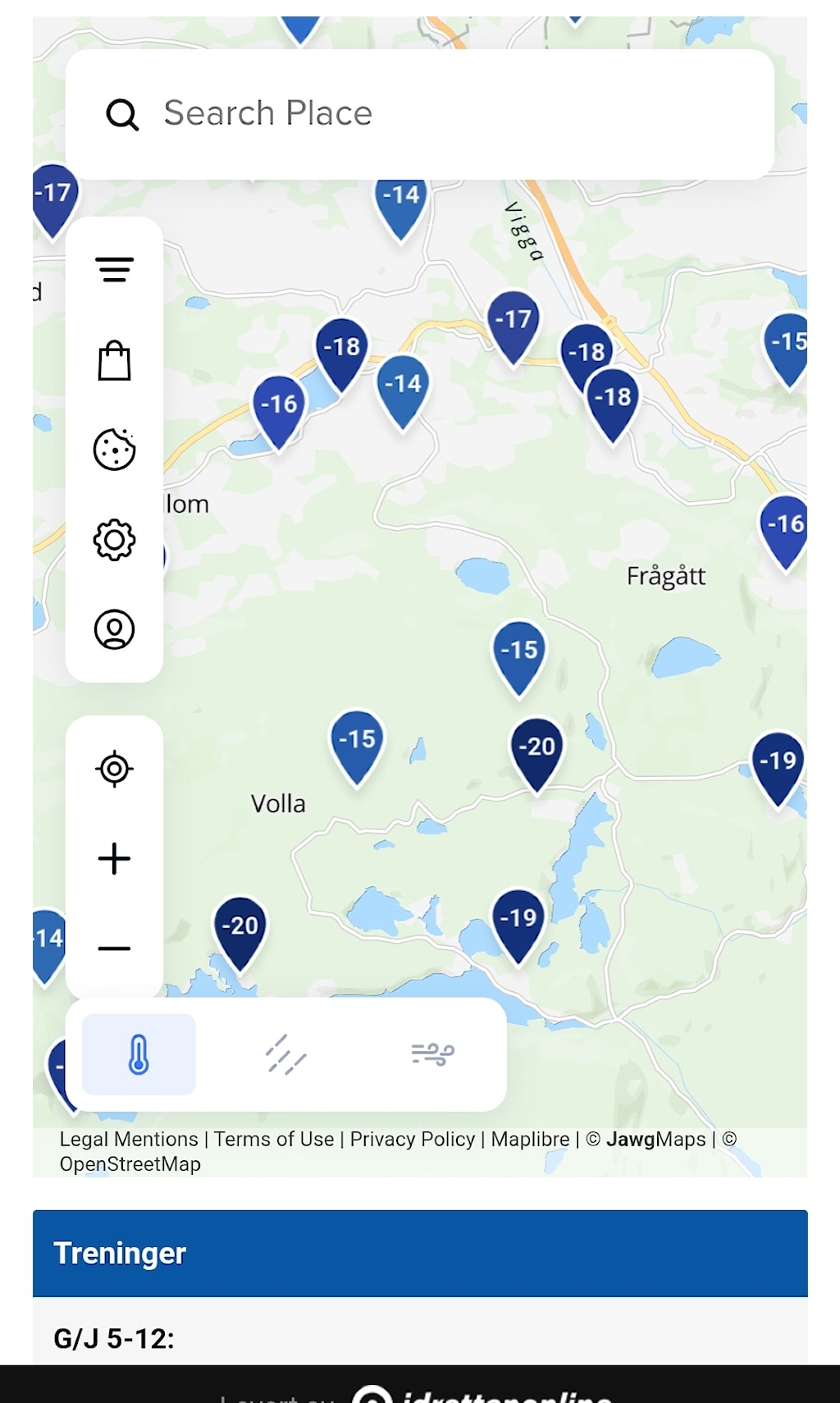Screen dimensions: 840x1403
Task: Center map on my location
Action: 114,769
